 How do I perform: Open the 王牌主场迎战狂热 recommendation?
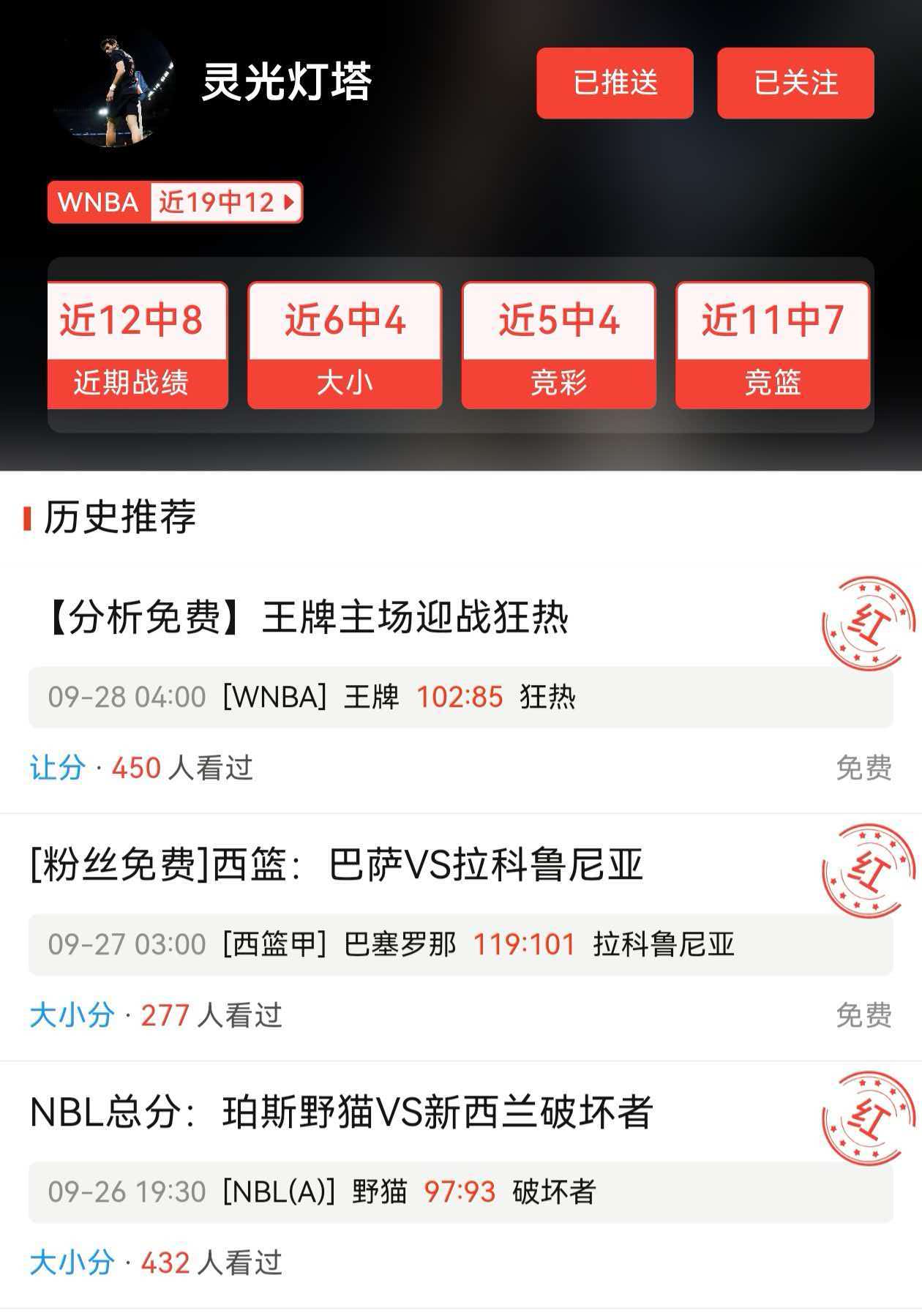(461, 690)
